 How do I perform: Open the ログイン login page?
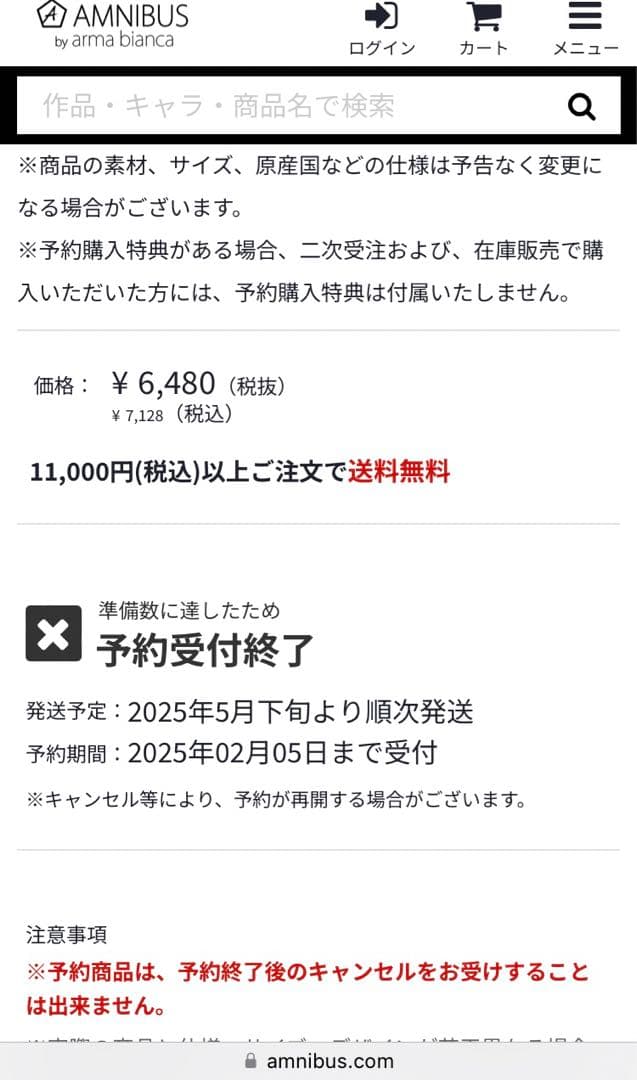[381, 28]
